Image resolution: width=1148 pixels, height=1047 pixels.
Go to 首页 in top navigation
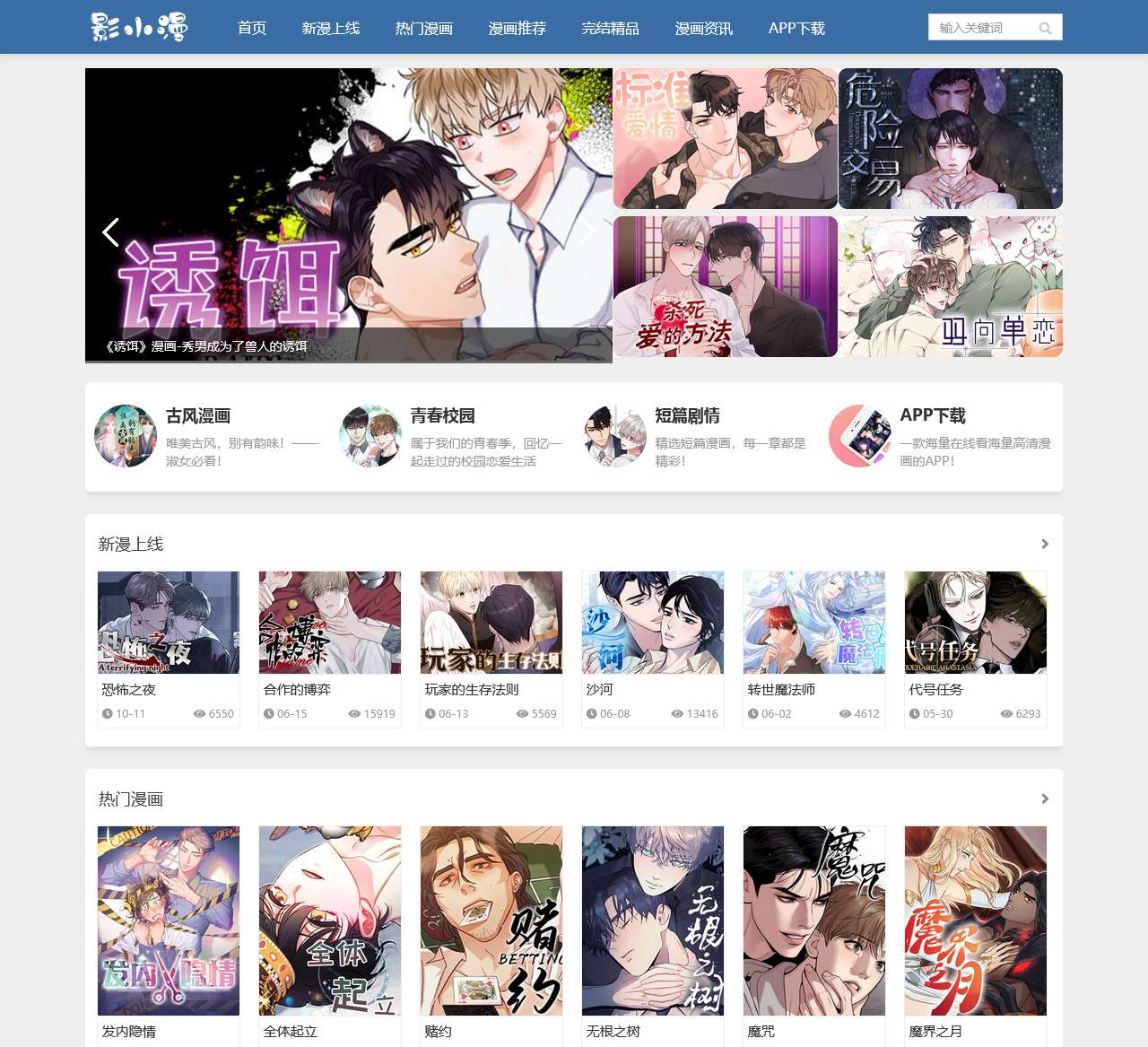[252, 28]
